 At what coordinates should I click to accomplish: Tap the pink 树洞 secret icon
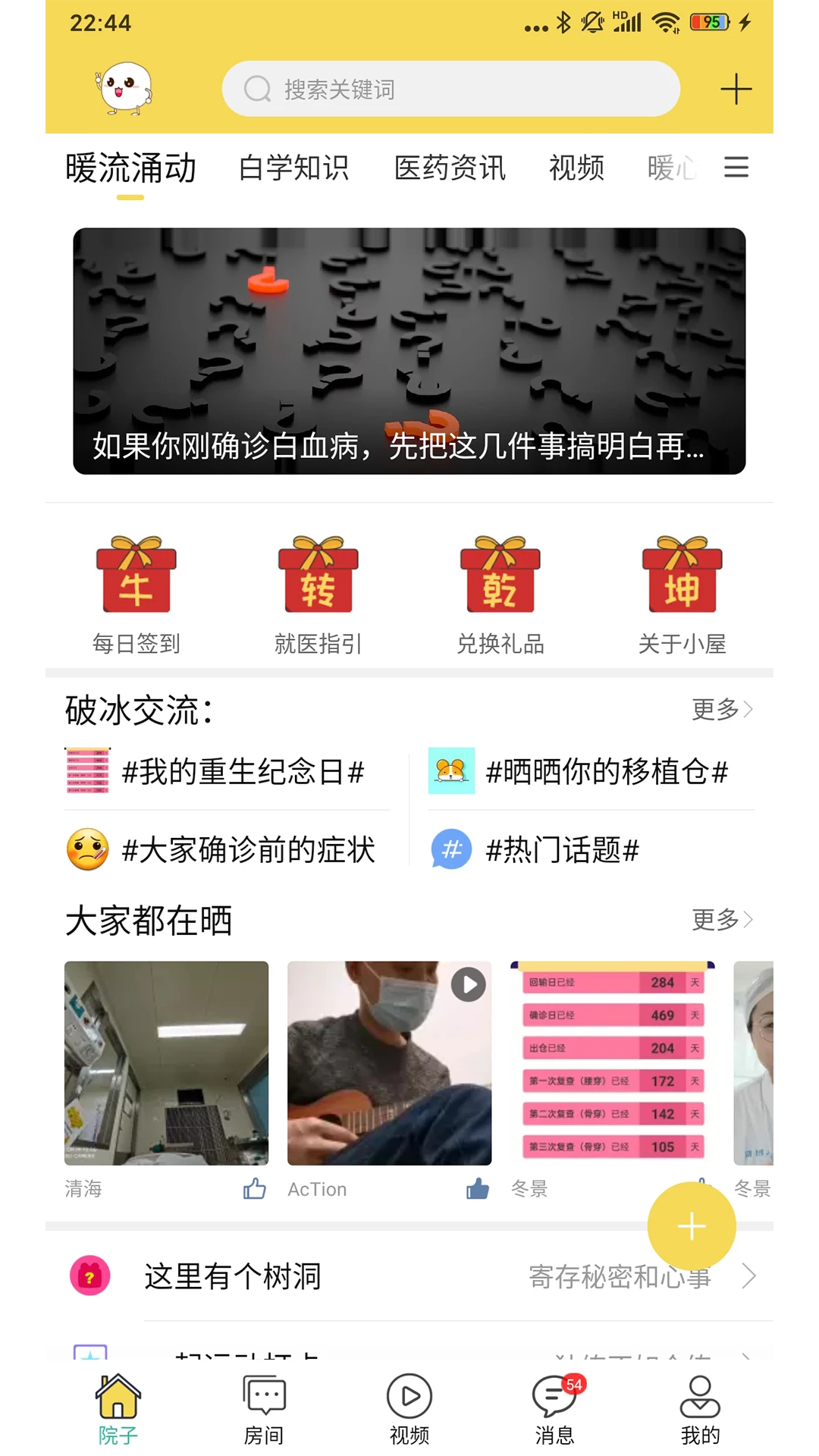pos(89,1276)
